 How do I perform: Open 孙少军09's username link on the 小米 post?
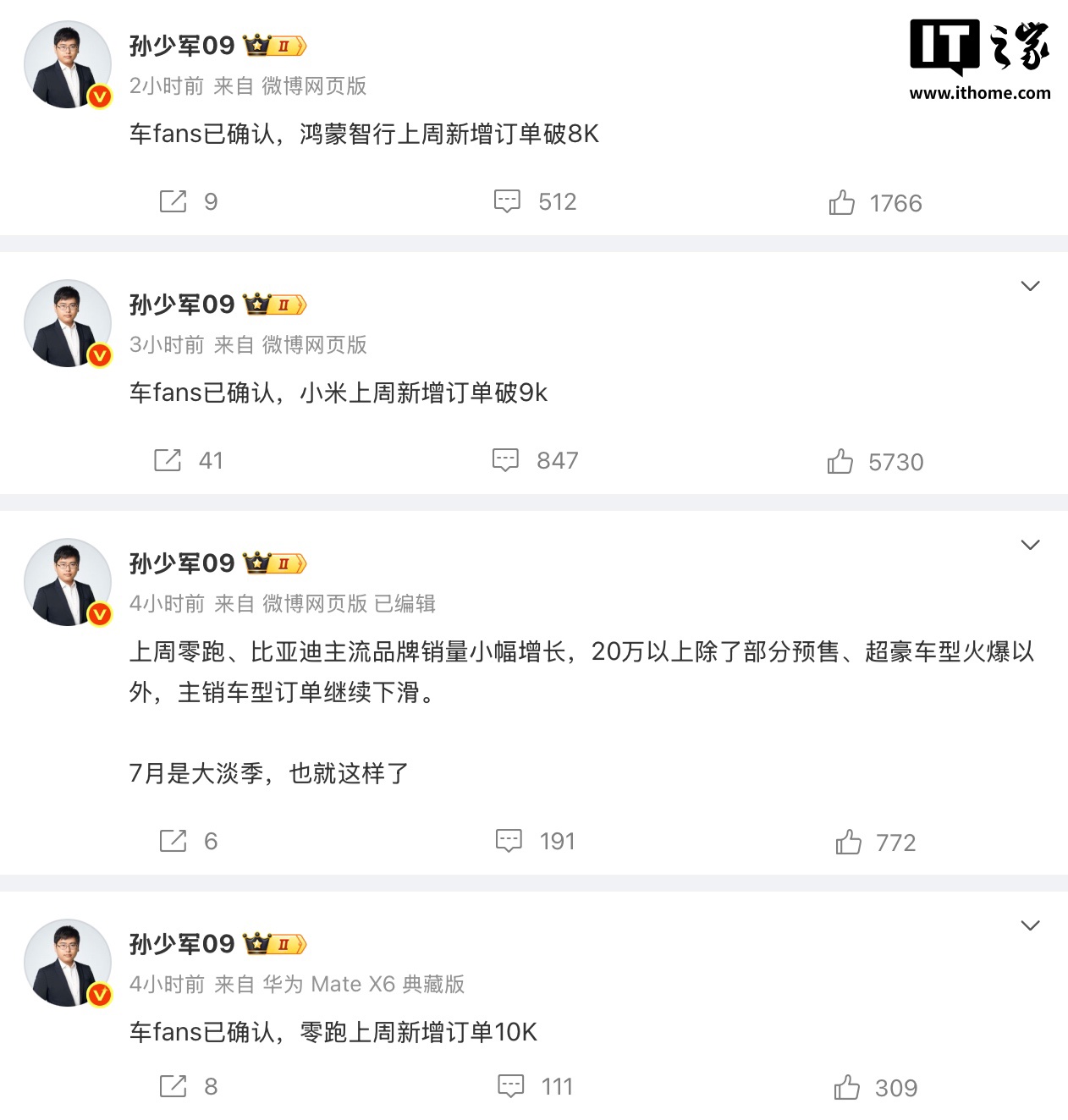pos(182,305)
